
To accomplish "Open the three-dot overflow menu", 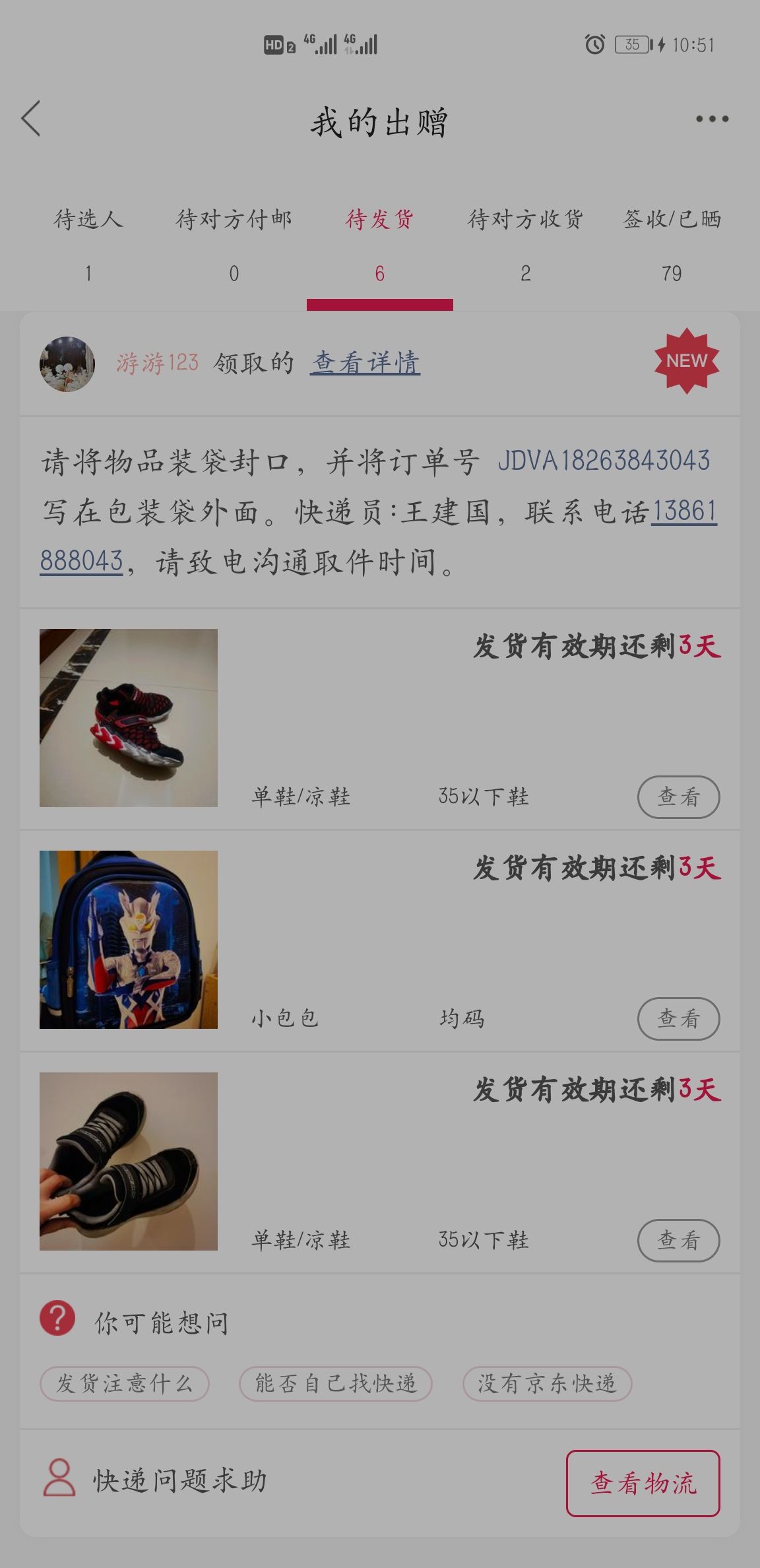I will point(712,119).
